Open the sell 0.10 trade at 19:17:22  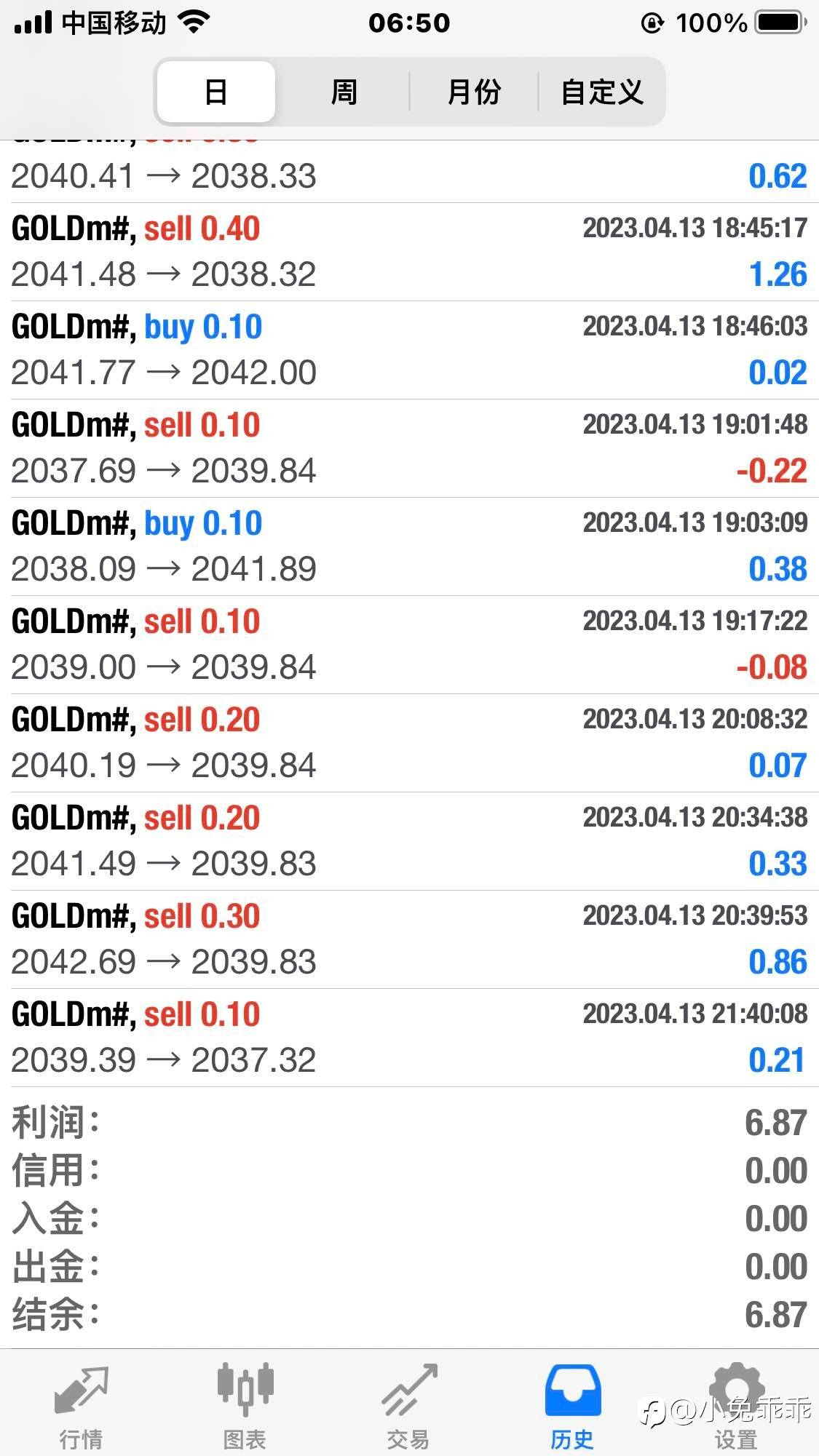[x=409, y=645]
